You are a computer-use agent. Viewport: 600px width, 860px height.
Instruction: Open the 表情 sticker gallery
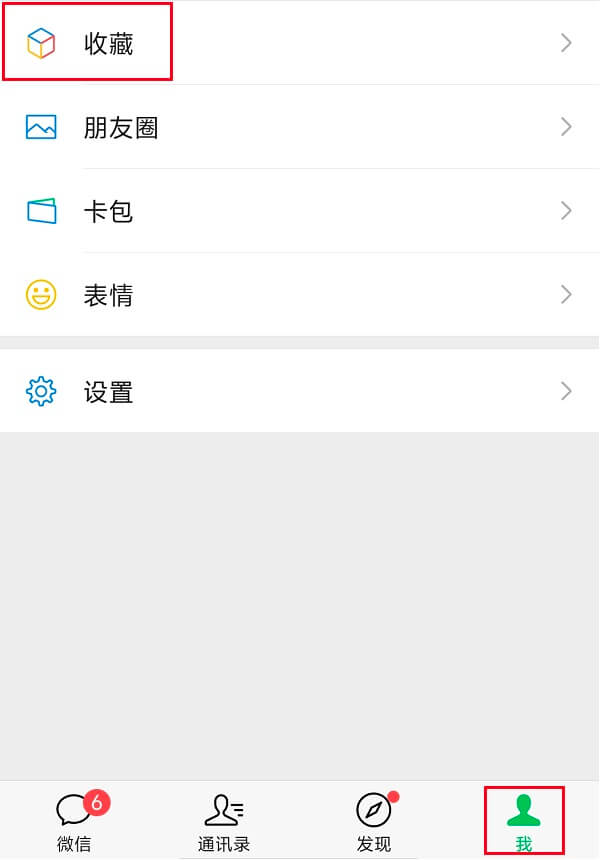point(108,295)
